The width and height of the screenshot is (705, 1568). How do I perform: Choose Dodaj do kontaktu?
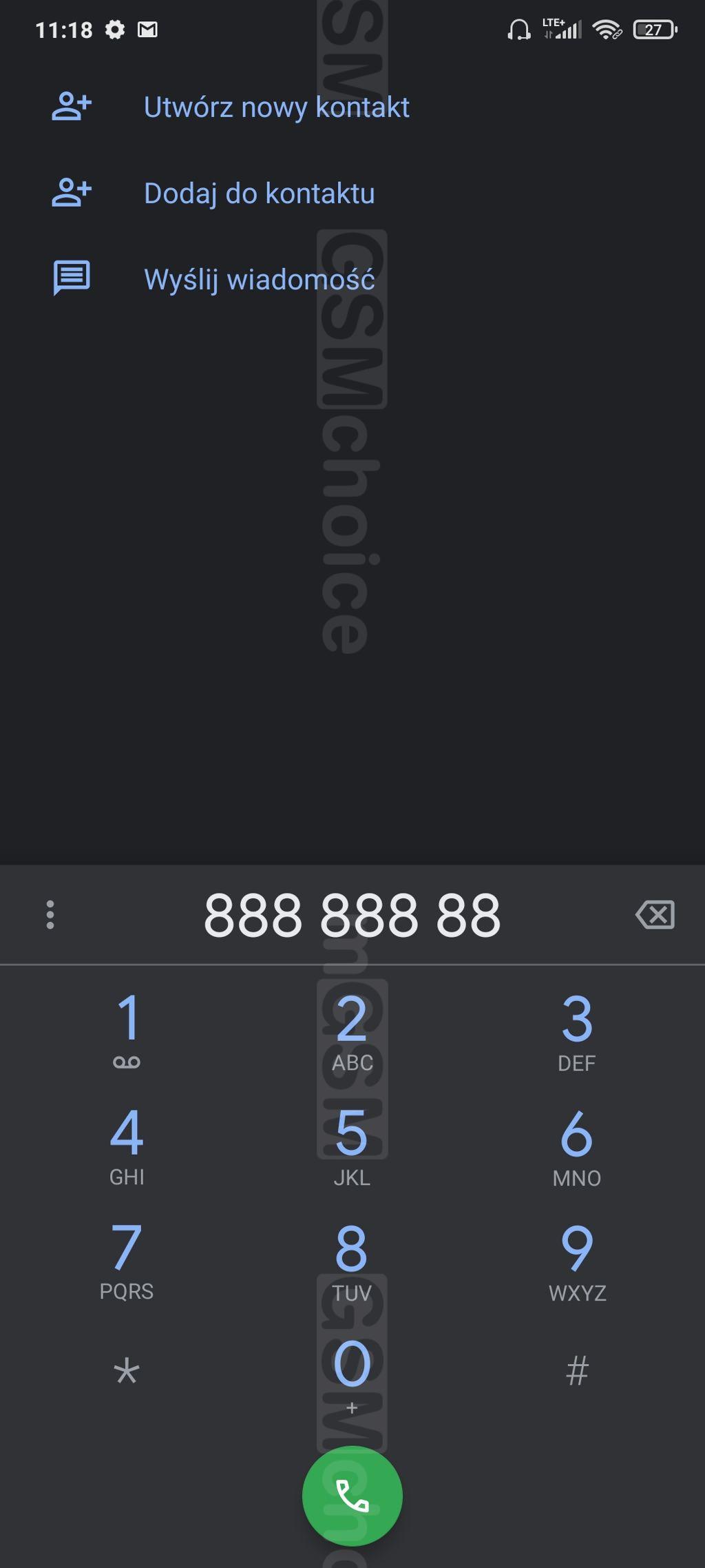pos(352,193)
